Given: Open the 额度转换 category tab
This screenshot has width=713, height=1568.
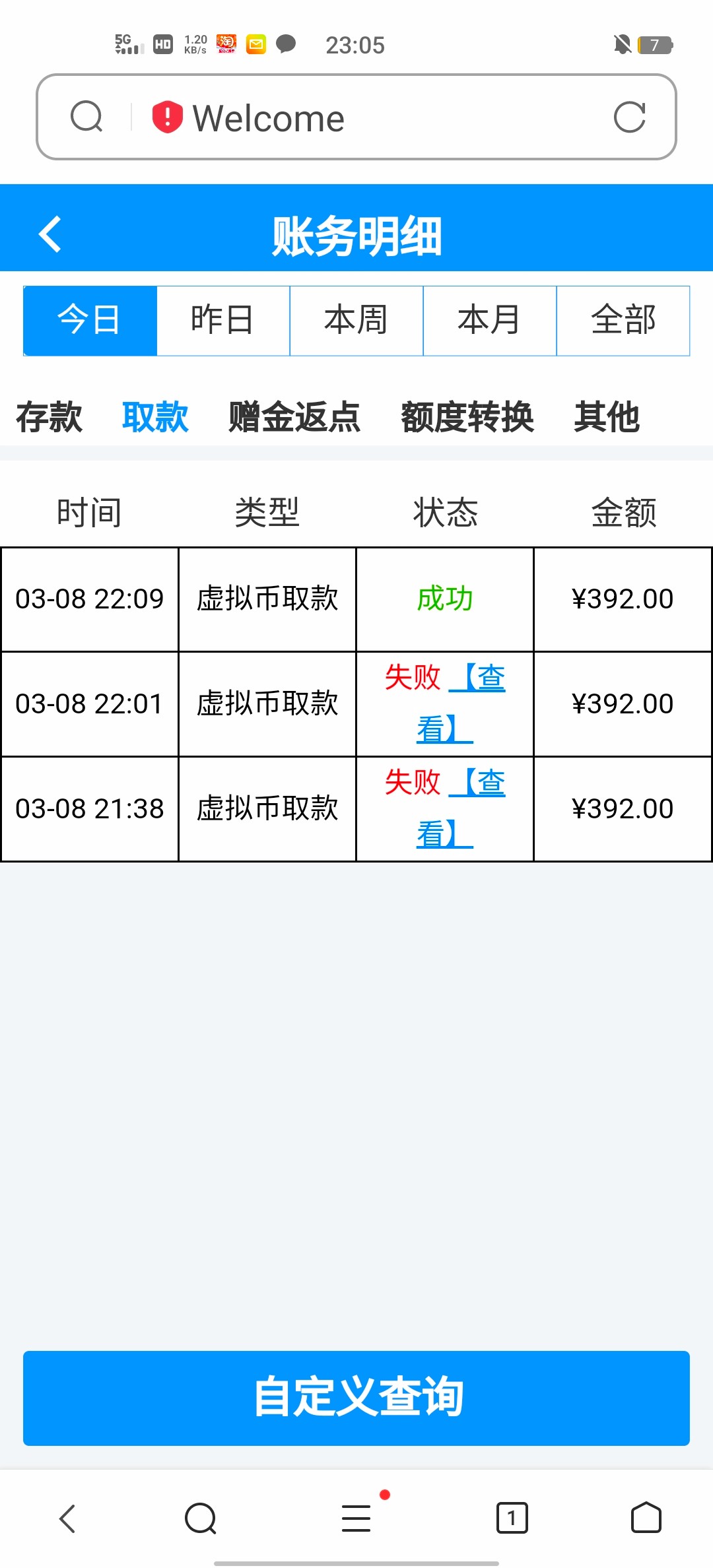Looking at the screenshot, I should pos(467,417).
